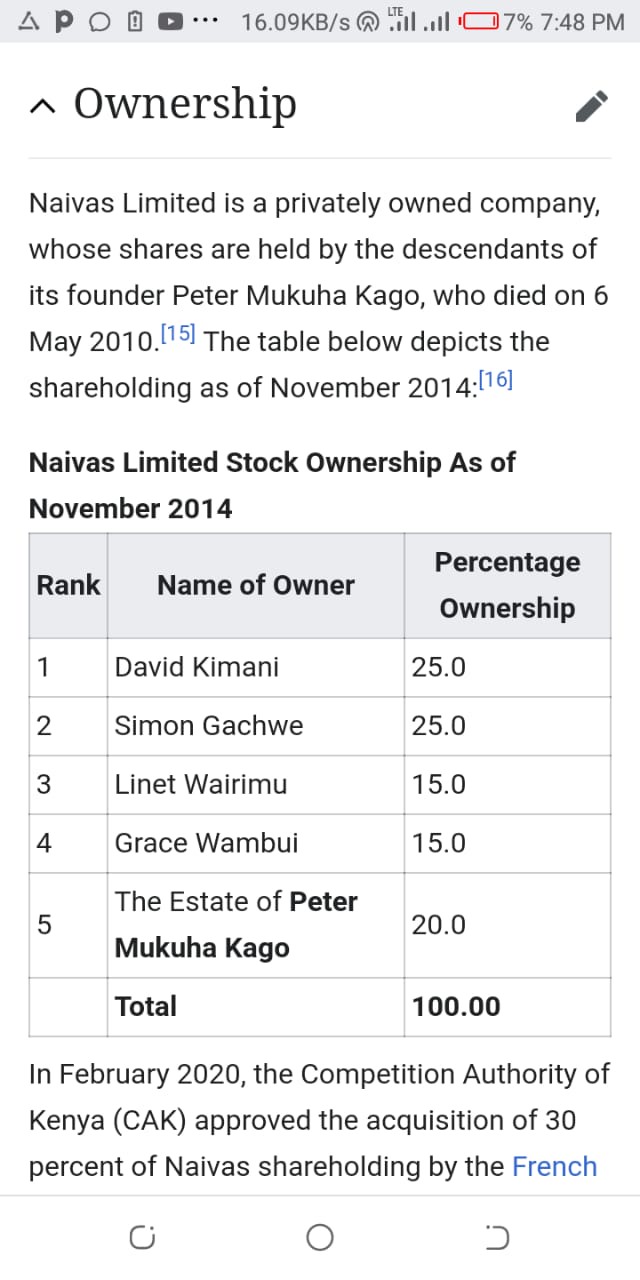Open citation reference [16]

[x=496, y=380]
